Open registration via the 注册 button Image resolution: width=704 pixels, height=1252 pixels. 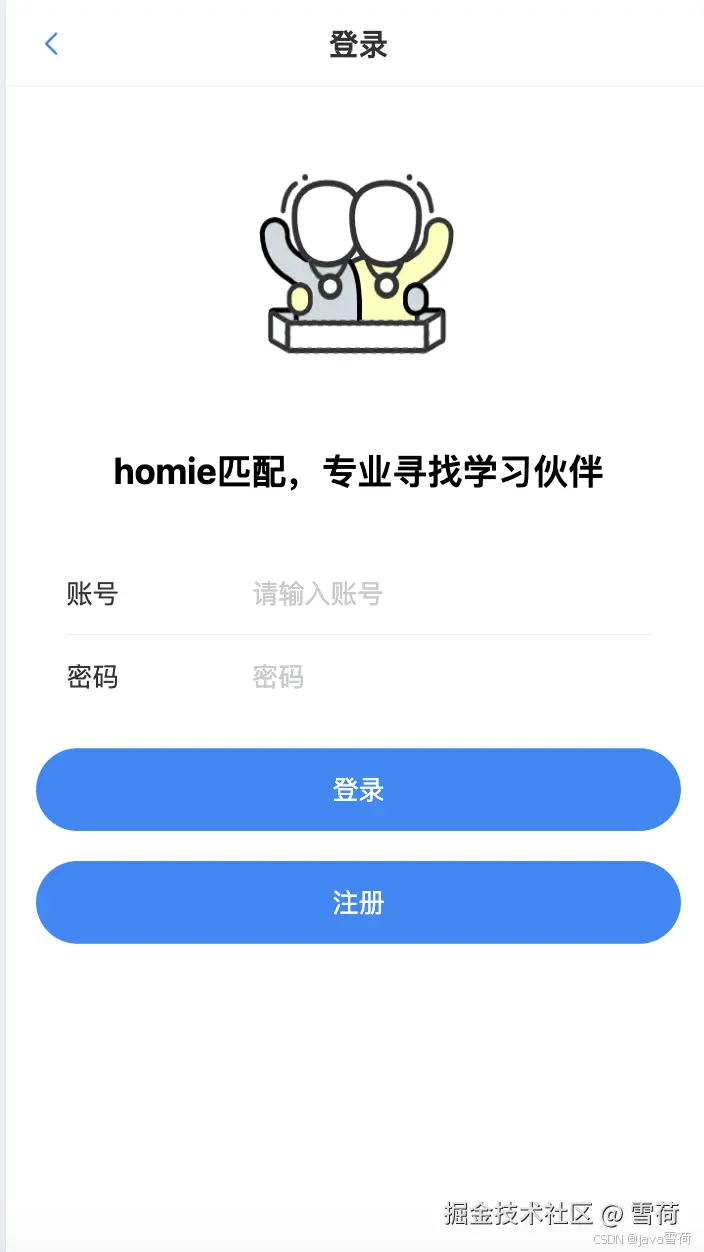coord(358,903)
